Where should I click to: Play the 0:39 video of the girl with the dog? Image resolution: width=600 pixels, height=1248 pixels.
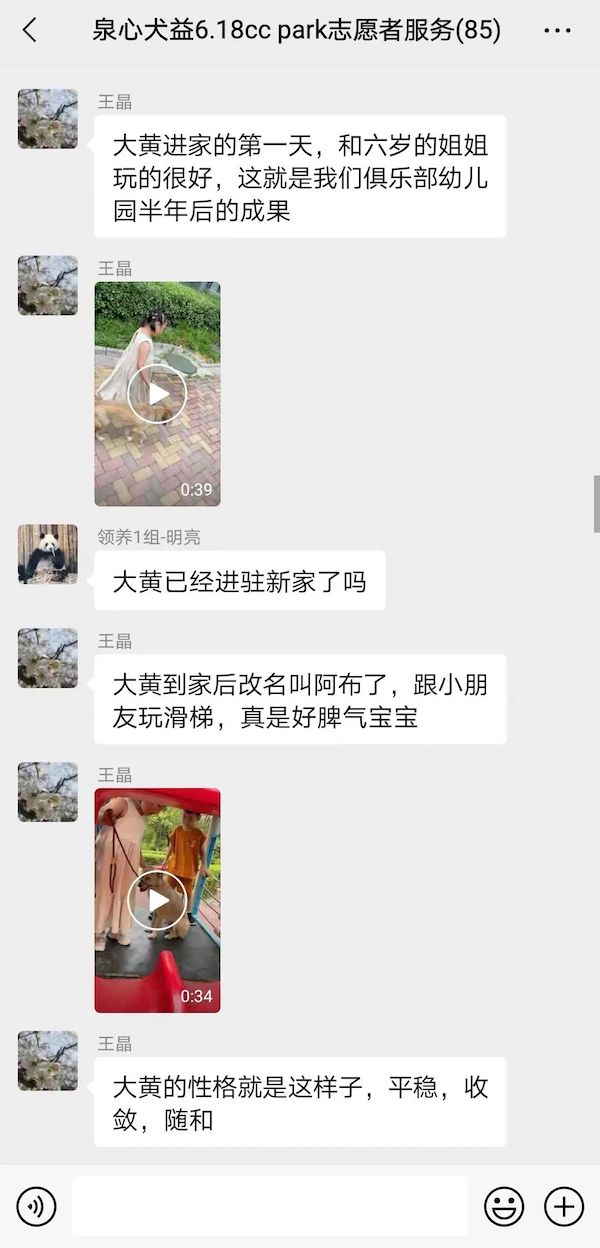157,394
